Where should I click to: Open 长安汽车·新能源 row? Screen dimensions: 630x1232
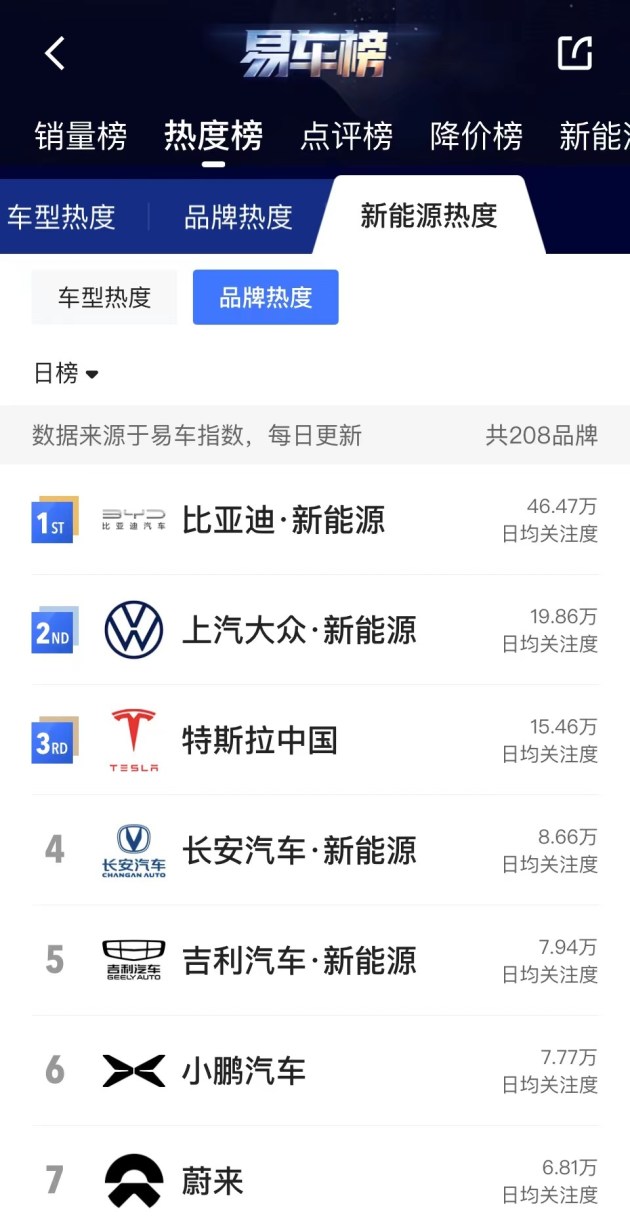point(315,850)
